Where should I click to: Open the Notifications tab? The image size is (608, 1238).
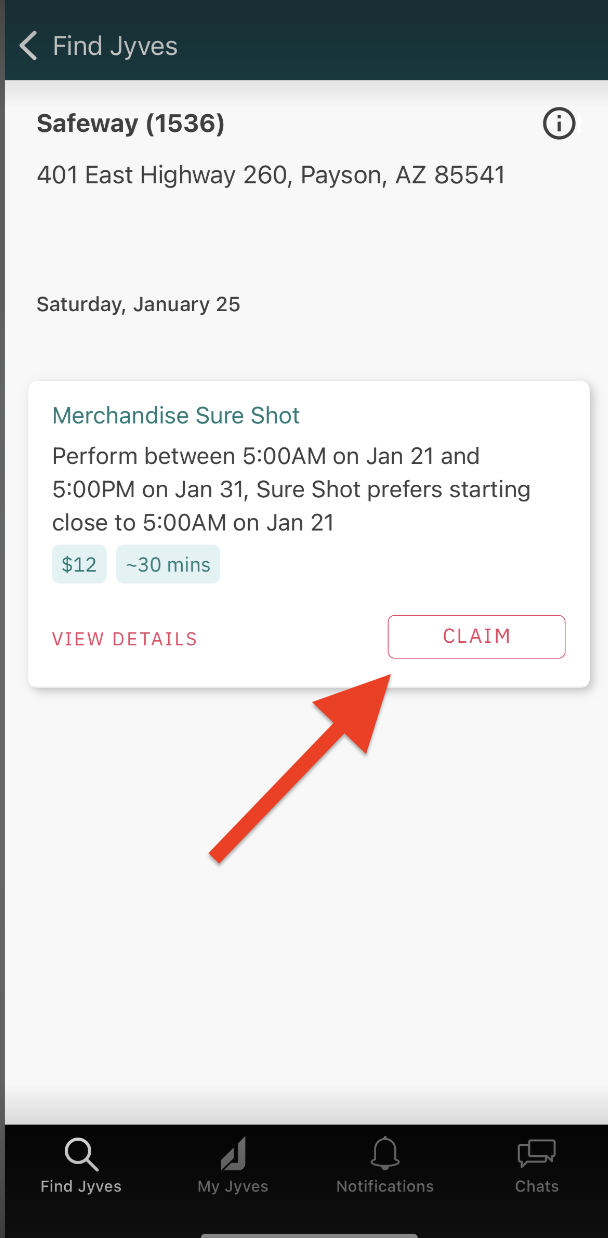pyautogui.click(x=385, y=1166)
